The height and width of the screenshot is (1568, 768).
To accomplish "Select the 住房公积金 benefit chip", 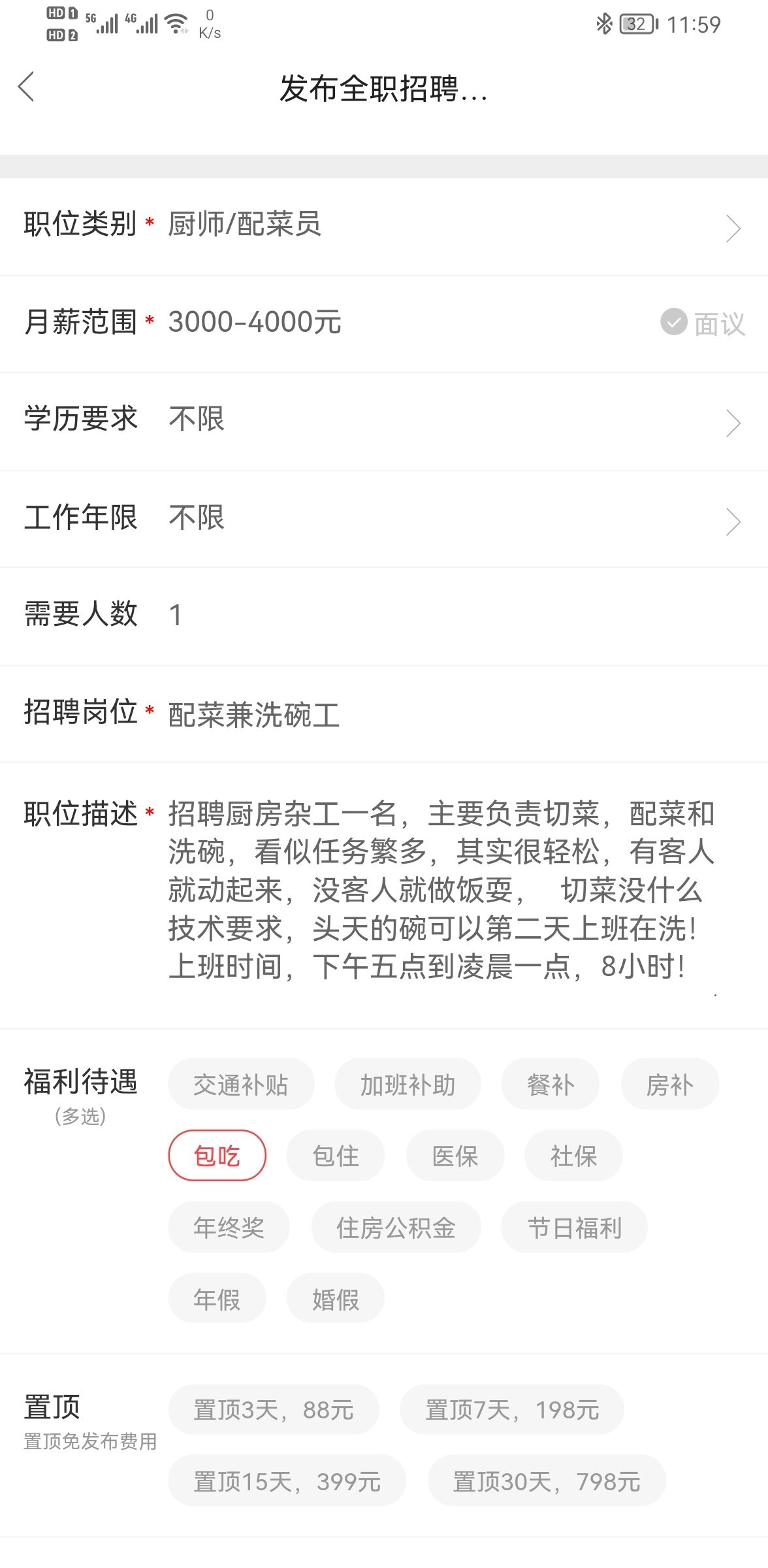I will (x=396, y=1227).
